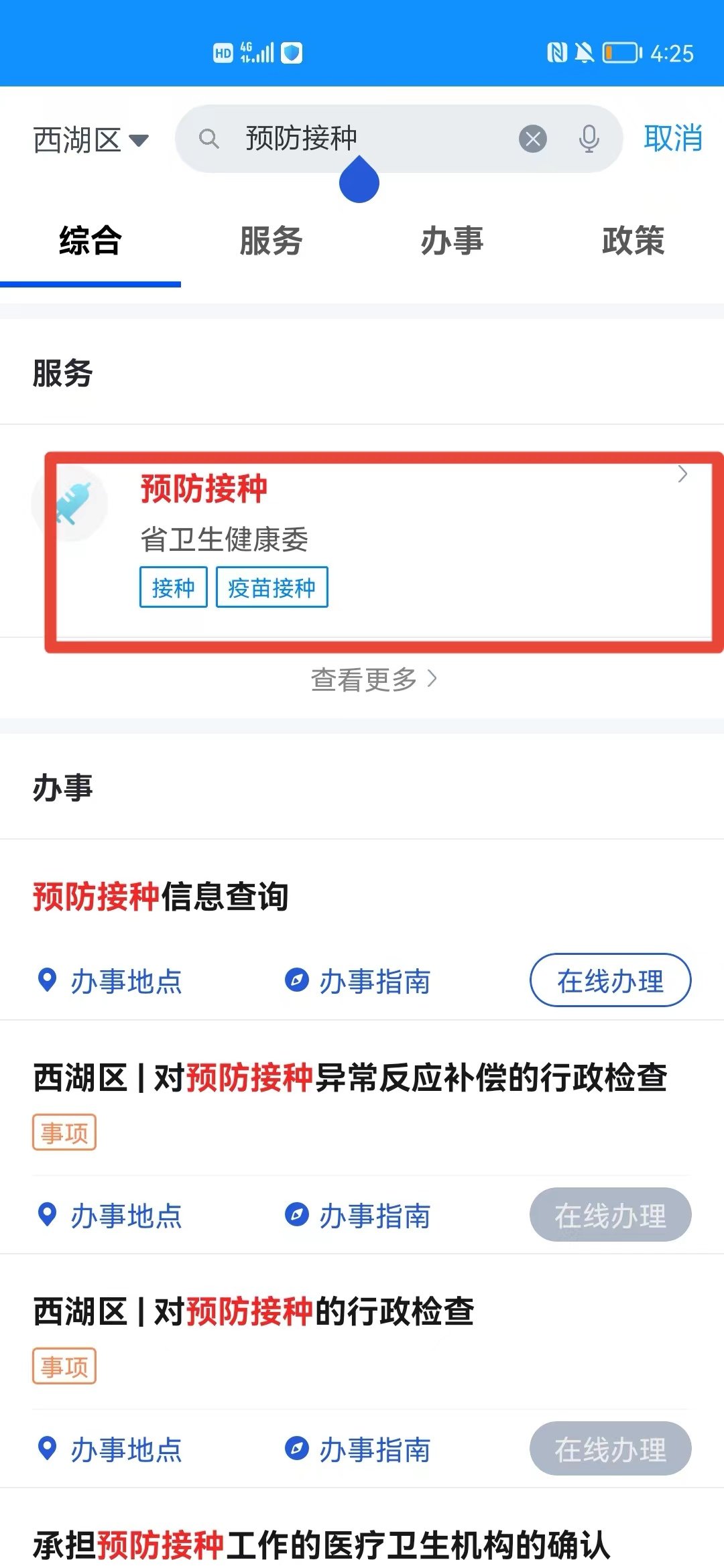Clear the search text

point(533,139)
